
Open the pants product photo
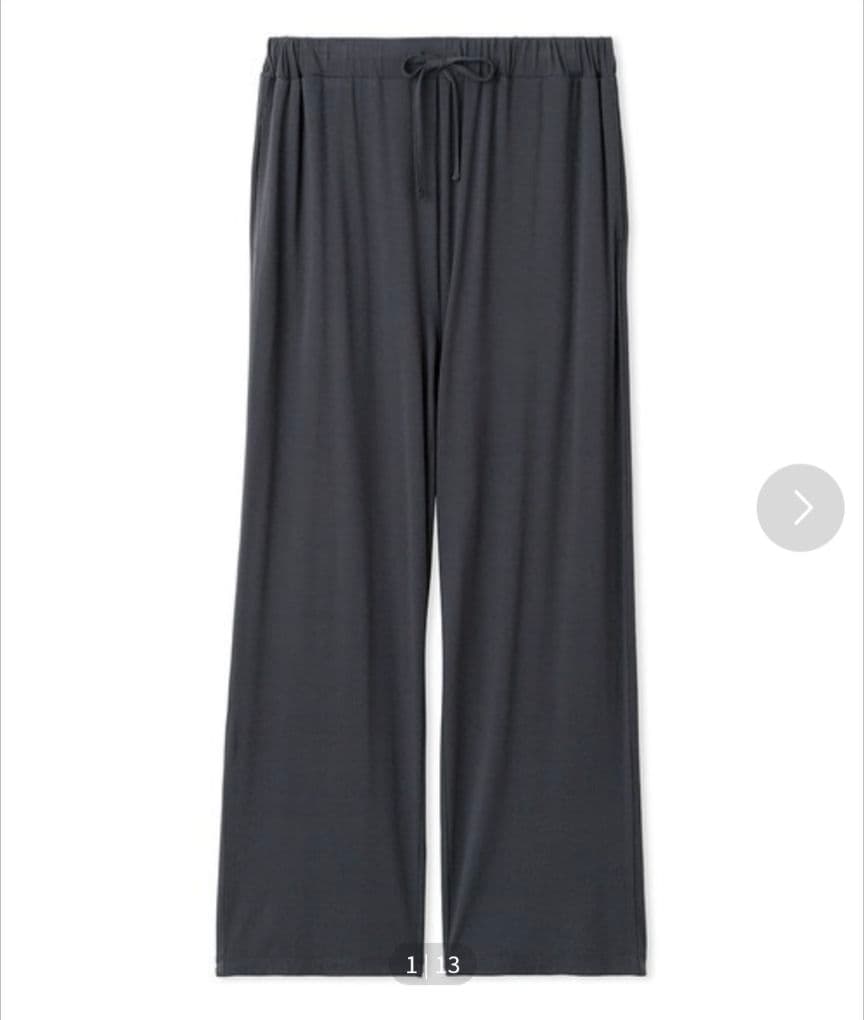tap(432, 507)
